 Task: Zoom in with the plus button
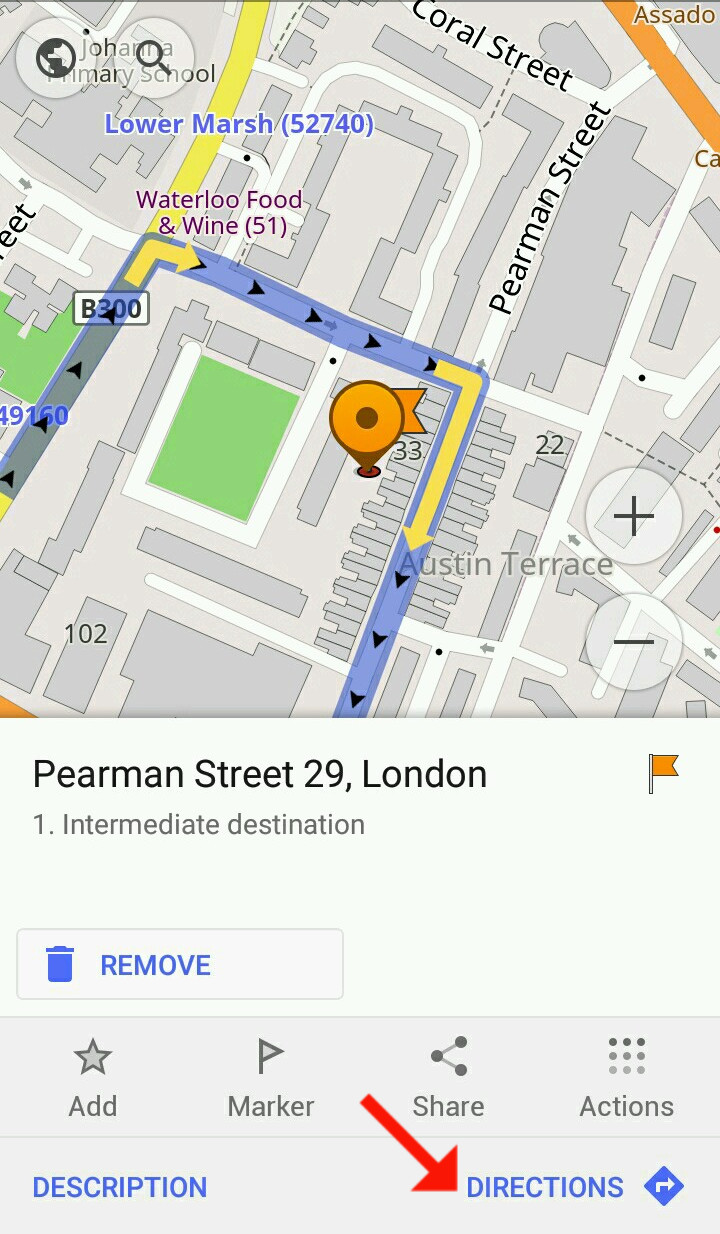(633, 517)
